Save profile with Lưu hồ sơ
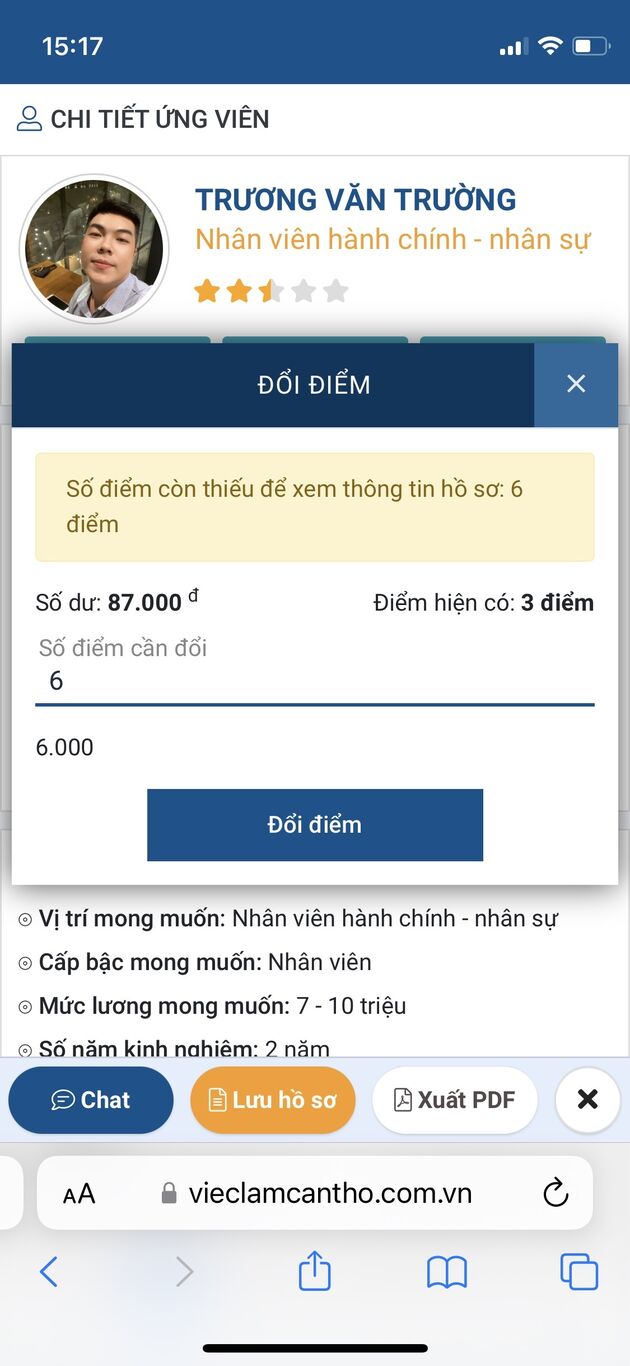Image resolution: width=630 pixels, height=1366 pixels. [272, 1100]
